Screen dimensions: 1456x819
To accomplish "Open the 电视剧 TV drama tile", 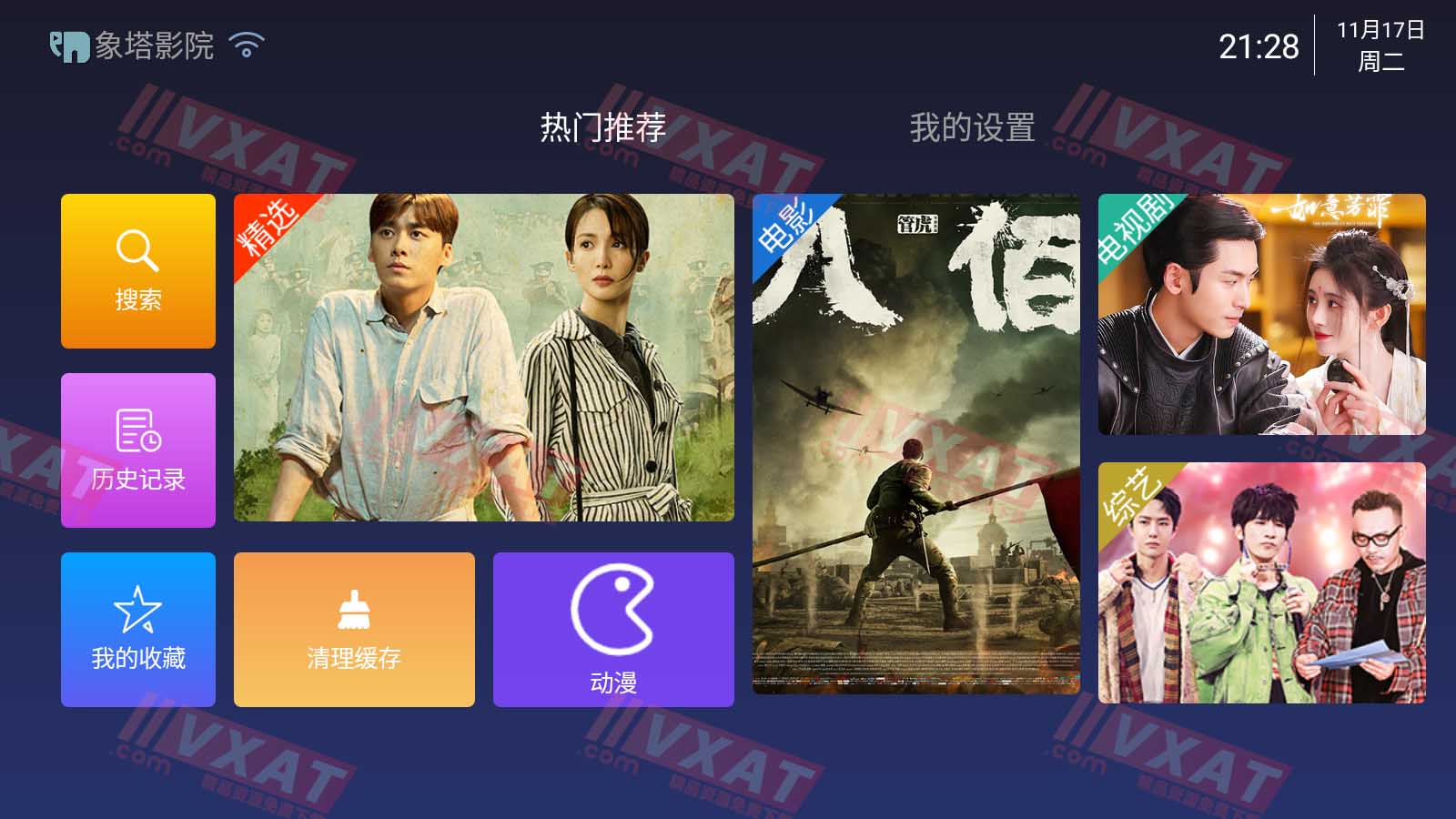I will (x=1261, y=314).
